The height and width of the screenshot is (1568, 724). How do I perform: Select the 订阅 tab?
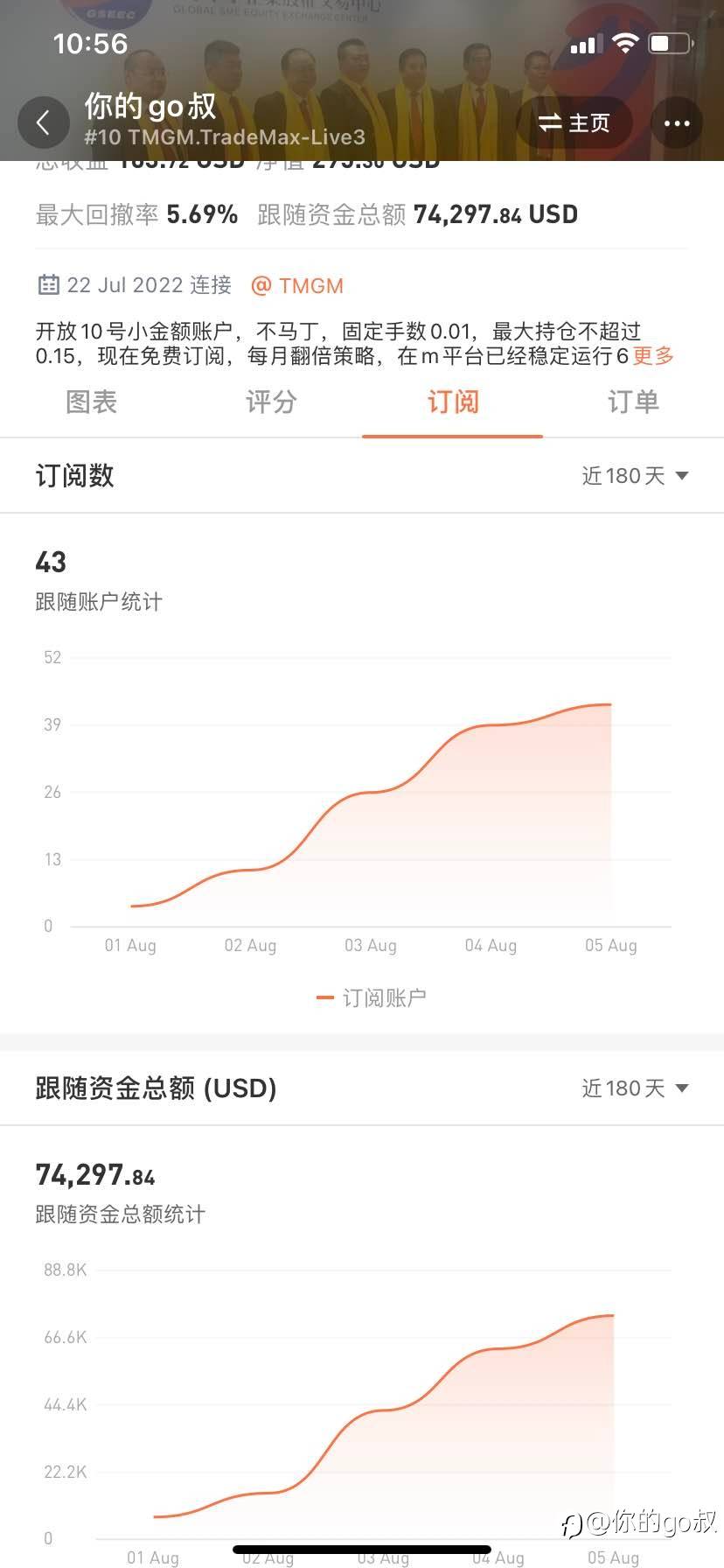click(x=452, y=402)
